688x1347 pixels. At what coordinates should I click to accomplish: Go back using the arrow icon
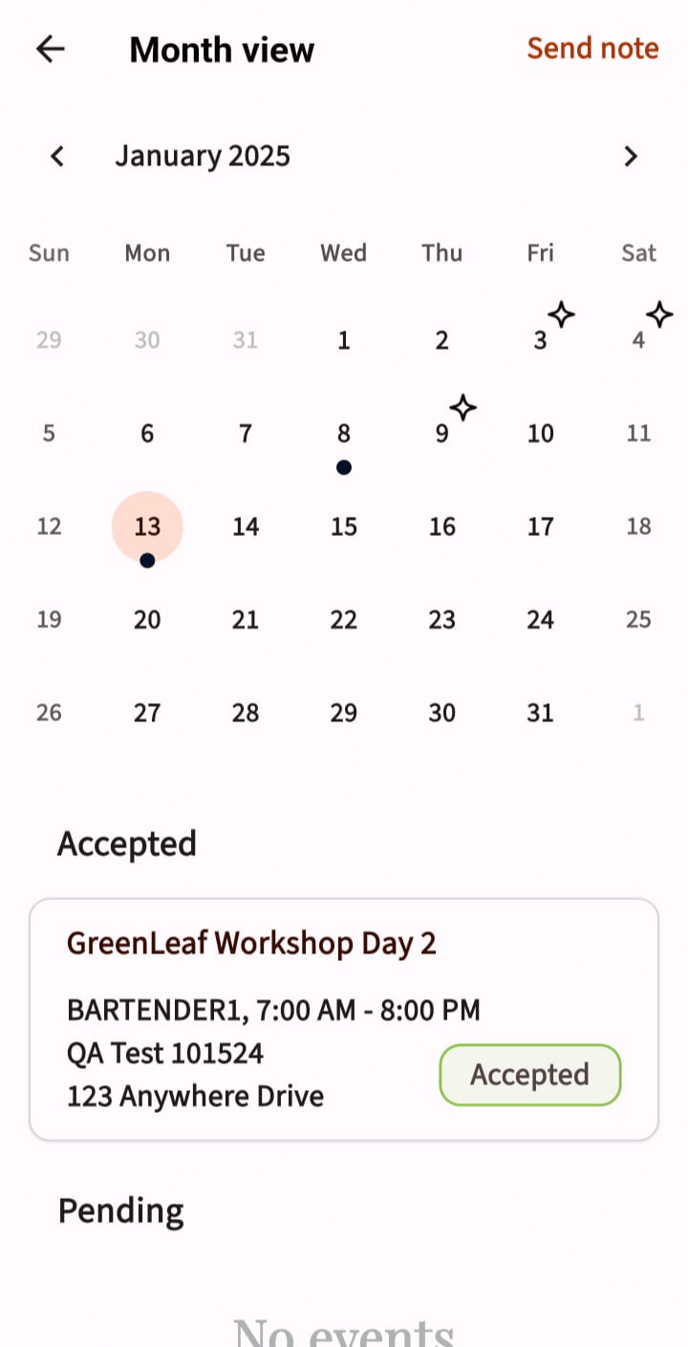pos(49,49)
